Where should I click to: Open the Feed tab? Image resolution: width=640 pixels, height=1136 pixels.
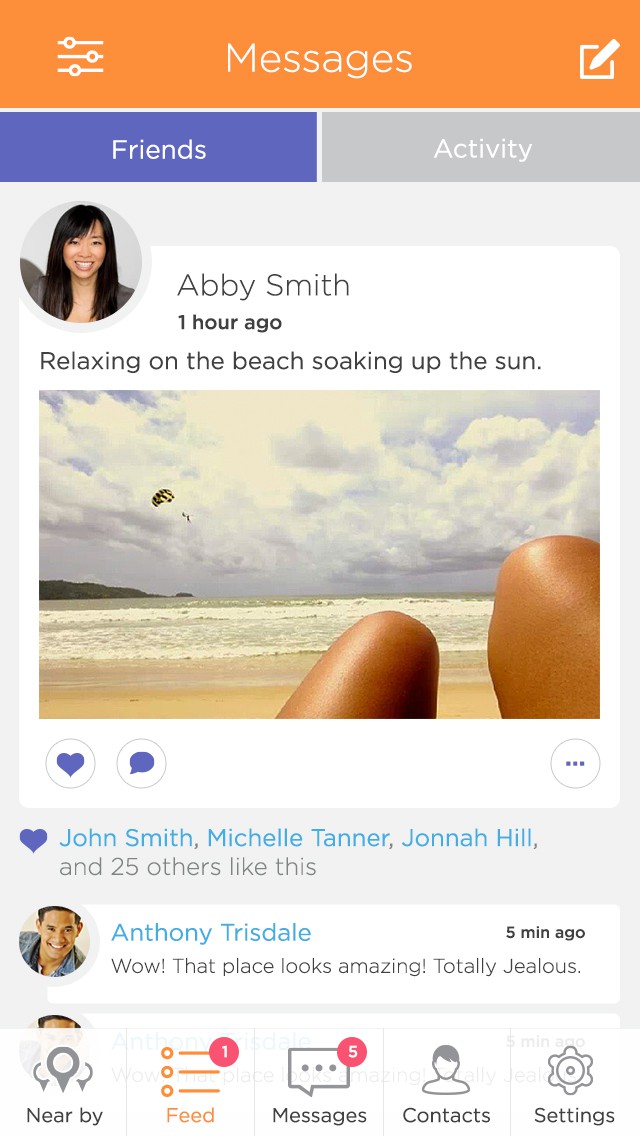click(190, 1085)
